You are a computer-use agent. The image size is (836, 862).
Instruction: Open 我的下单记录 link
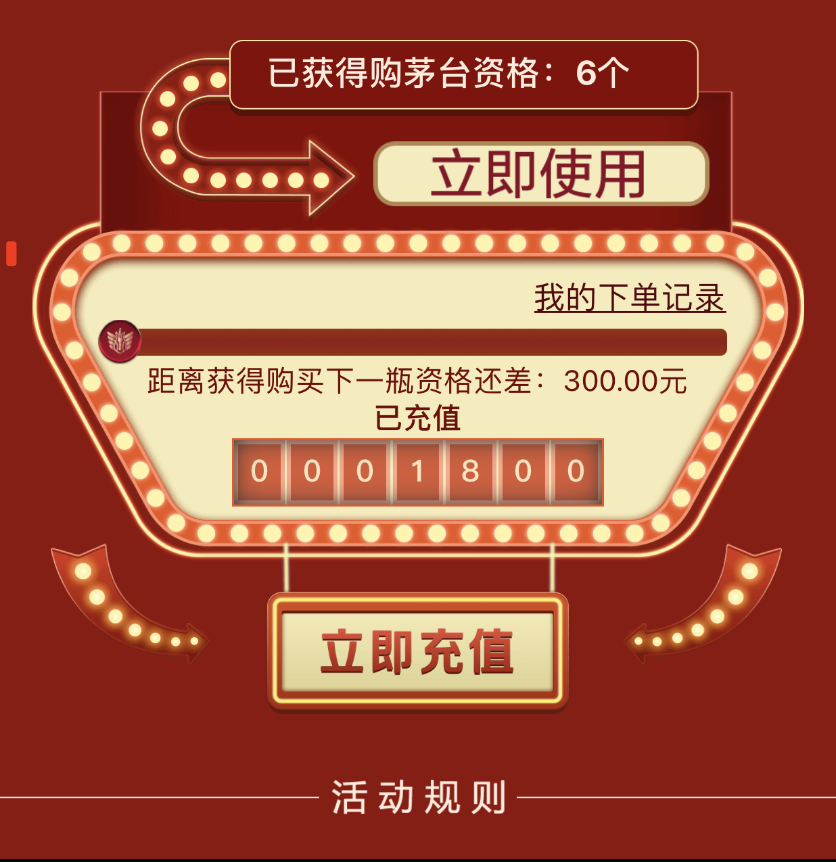tap(629, 298)
